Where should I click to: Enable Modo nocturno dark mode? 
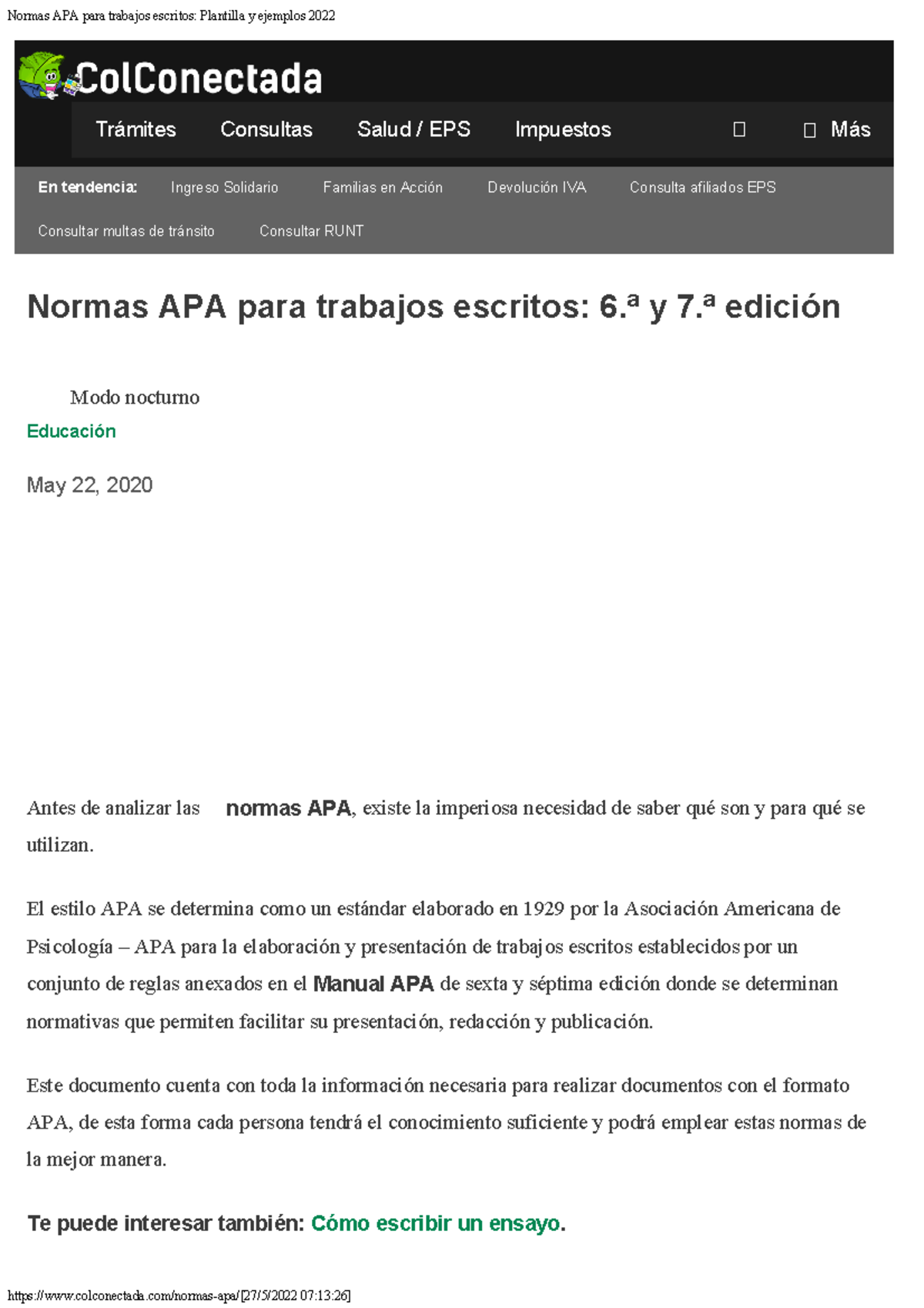(x=134, y=397)
